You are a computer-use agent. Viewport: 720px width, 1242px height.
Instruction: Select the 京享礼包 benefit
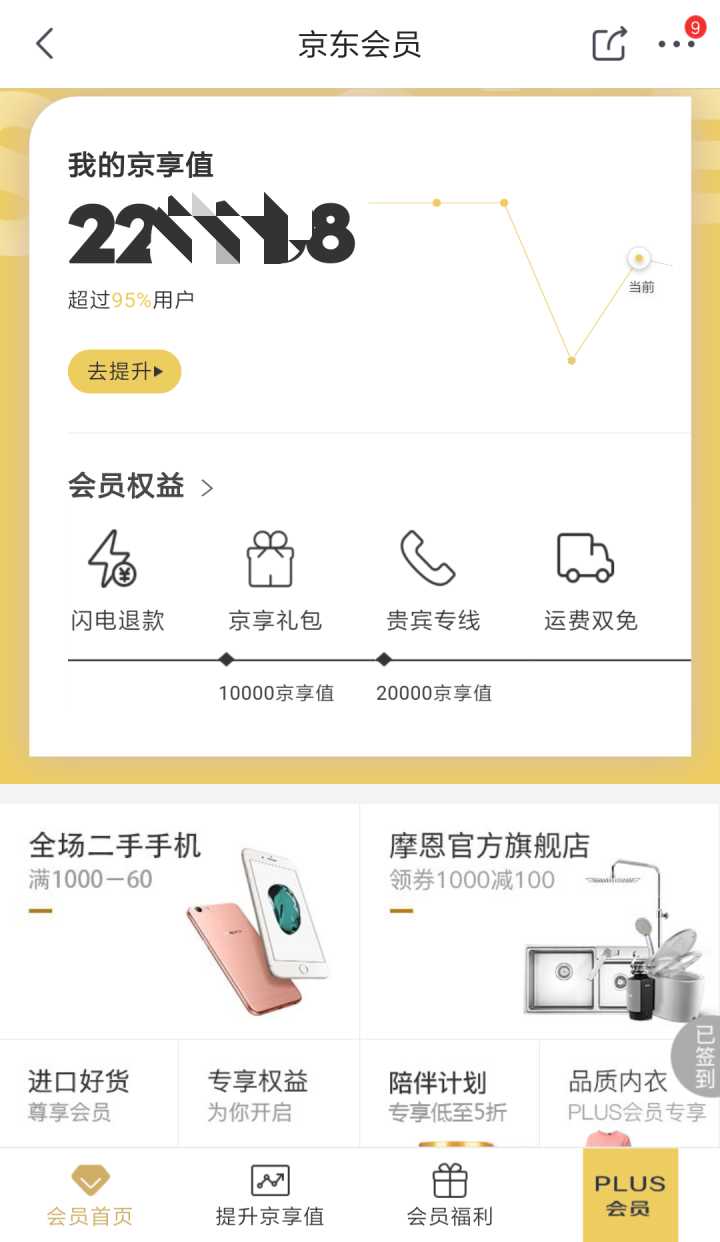[x=274, y=582]
